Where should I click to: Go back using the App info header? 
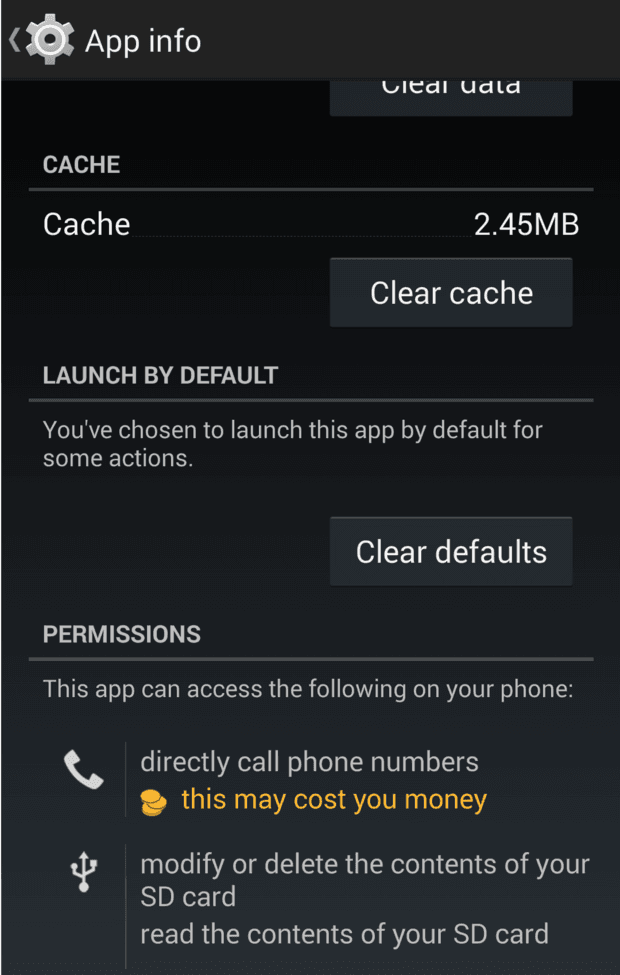point(45,41)
